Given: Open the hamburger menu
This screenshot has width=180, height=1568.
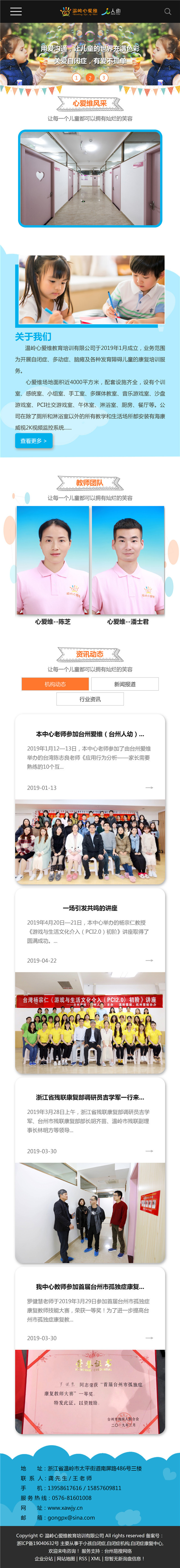Looking at the screenshot, I should pyautogui.click(x=16, y=11).
